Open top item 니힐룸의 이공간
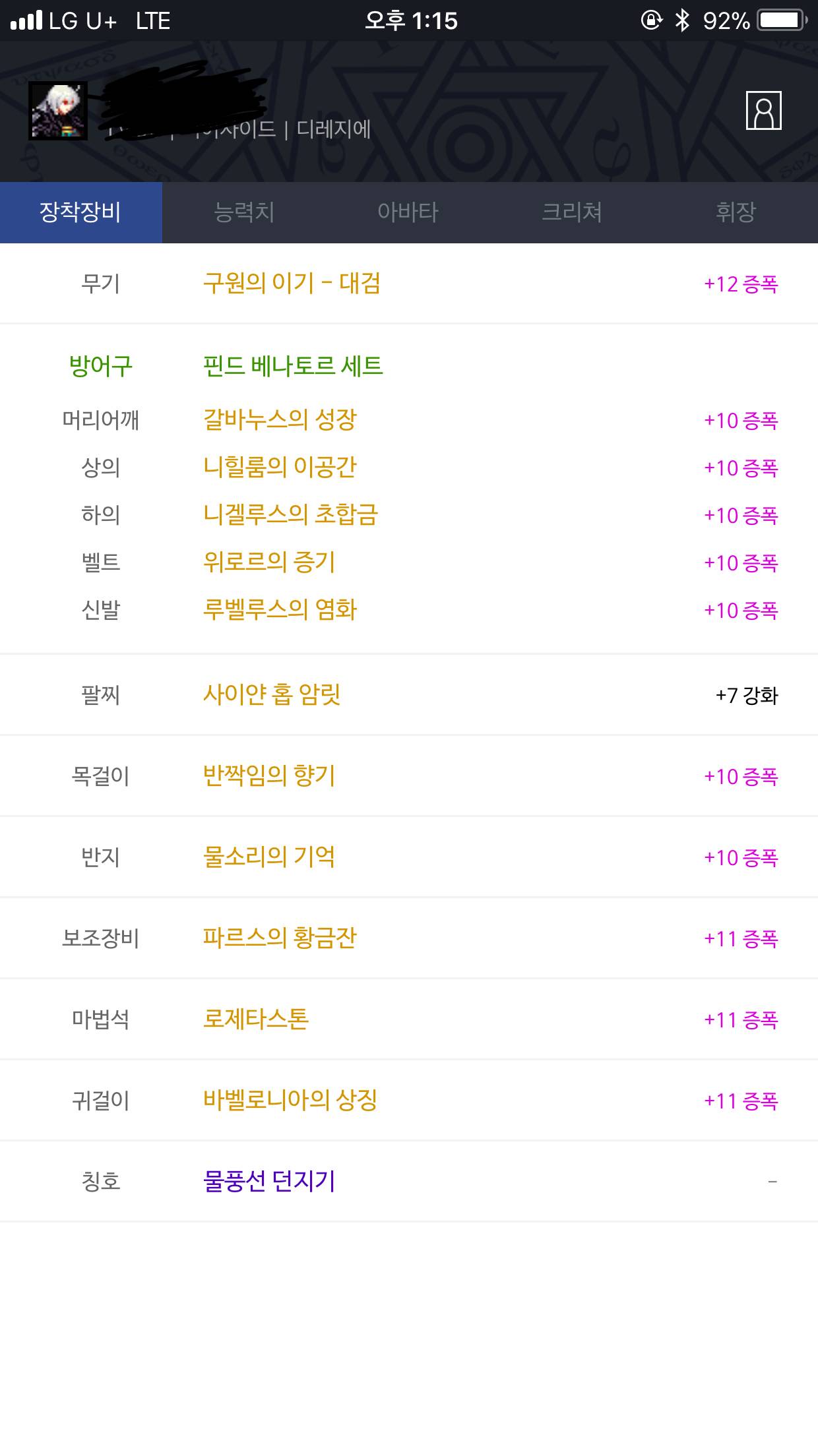The image size is (818, 1456). point(280,468)
